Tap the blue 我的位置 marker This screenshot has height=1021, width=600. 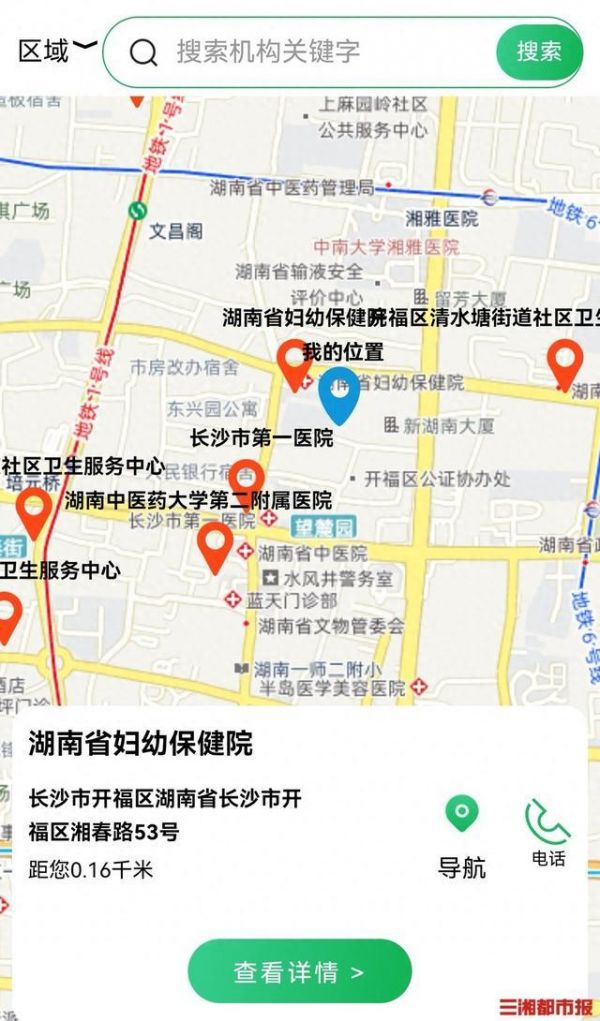coord(339,392)
